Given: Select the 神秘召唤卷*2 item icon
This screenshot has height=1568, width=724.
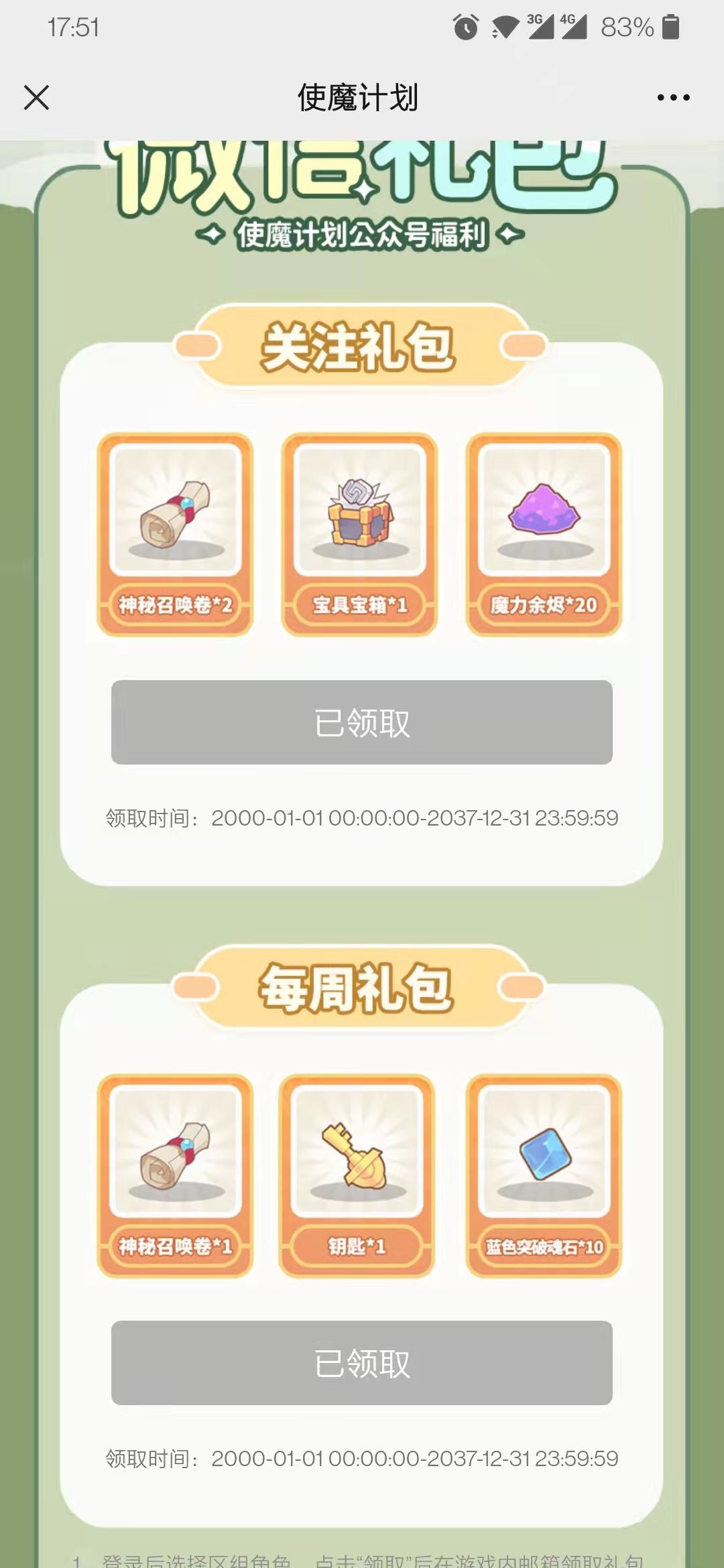Looking at the screenshot, I should [176, 529].
